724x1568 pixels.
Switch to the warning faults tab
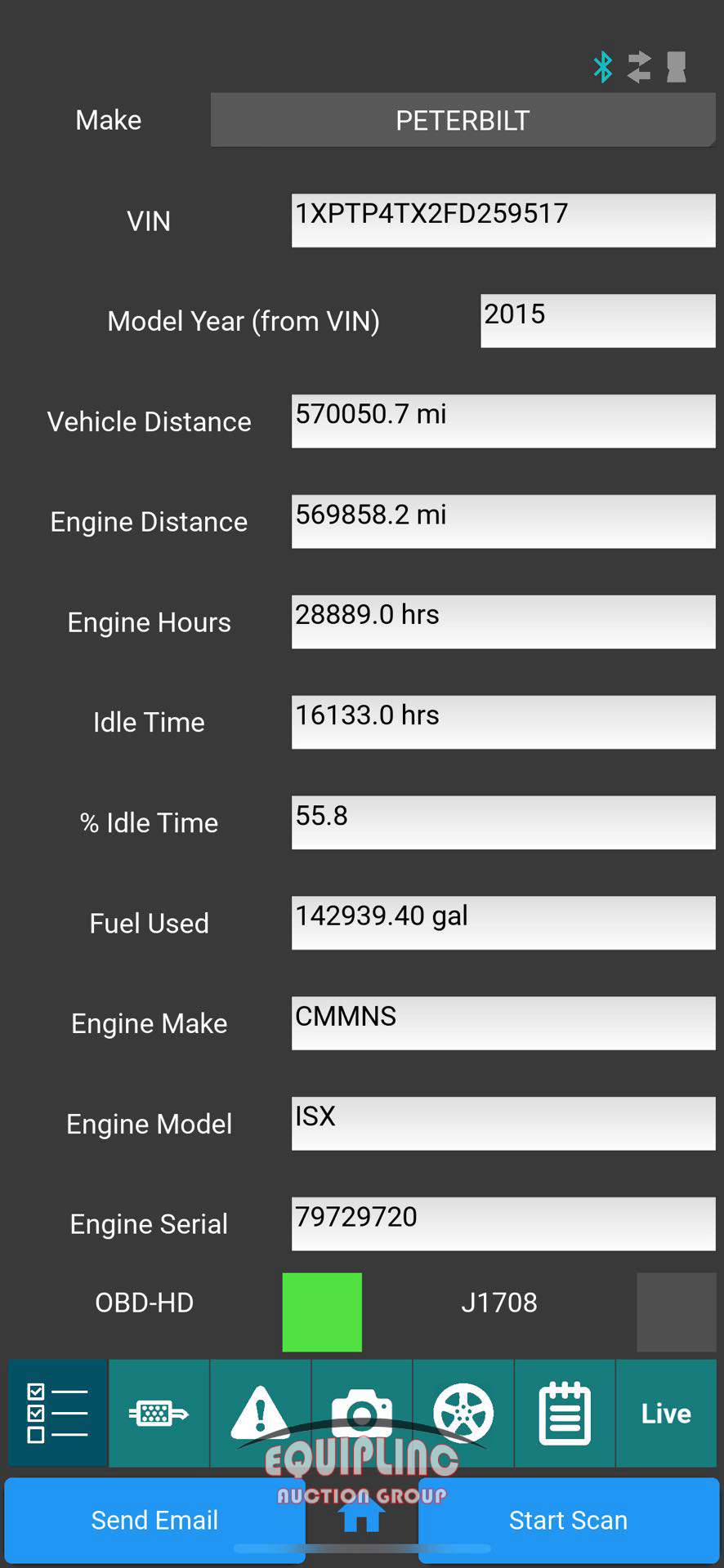click(x=261, y=1413)
